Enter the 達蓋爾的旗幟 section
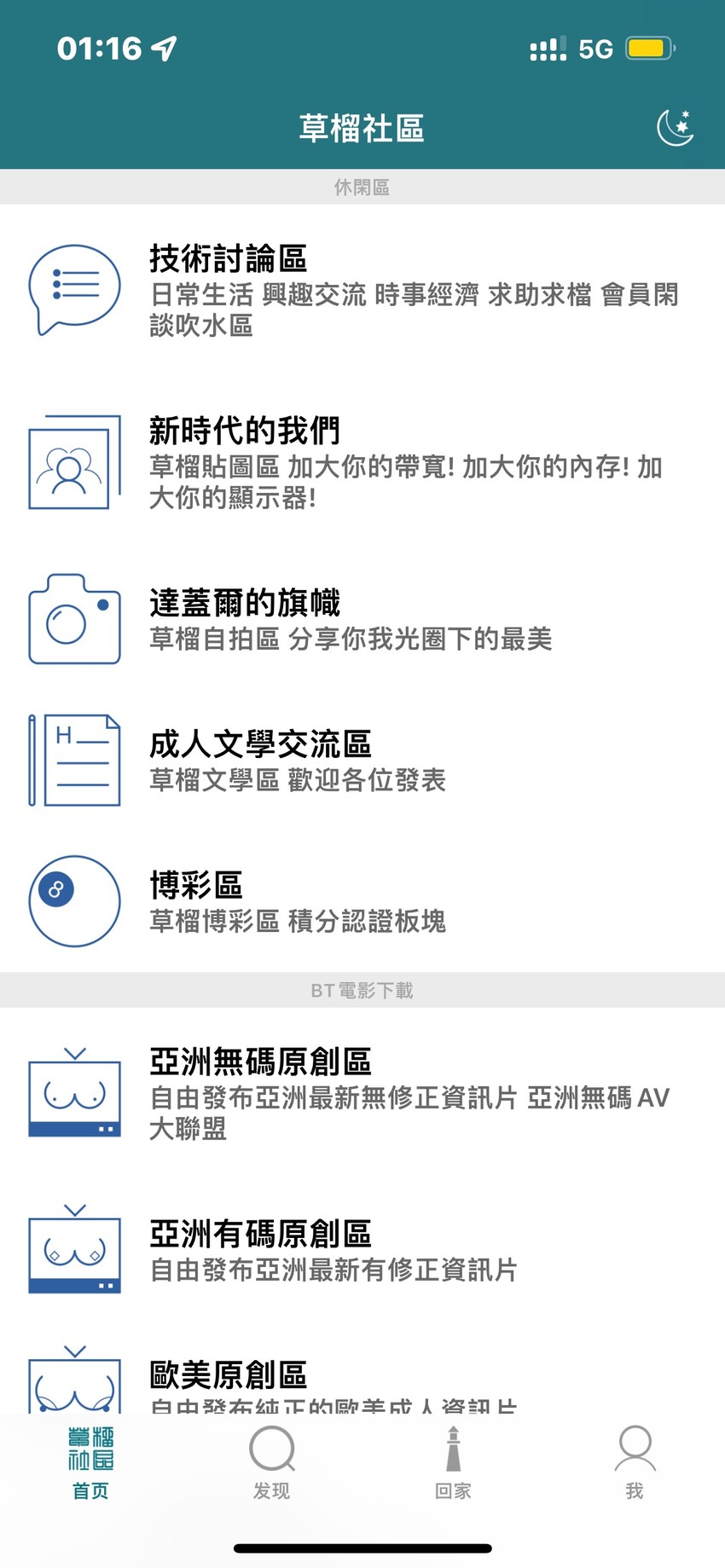 point(362,619)
